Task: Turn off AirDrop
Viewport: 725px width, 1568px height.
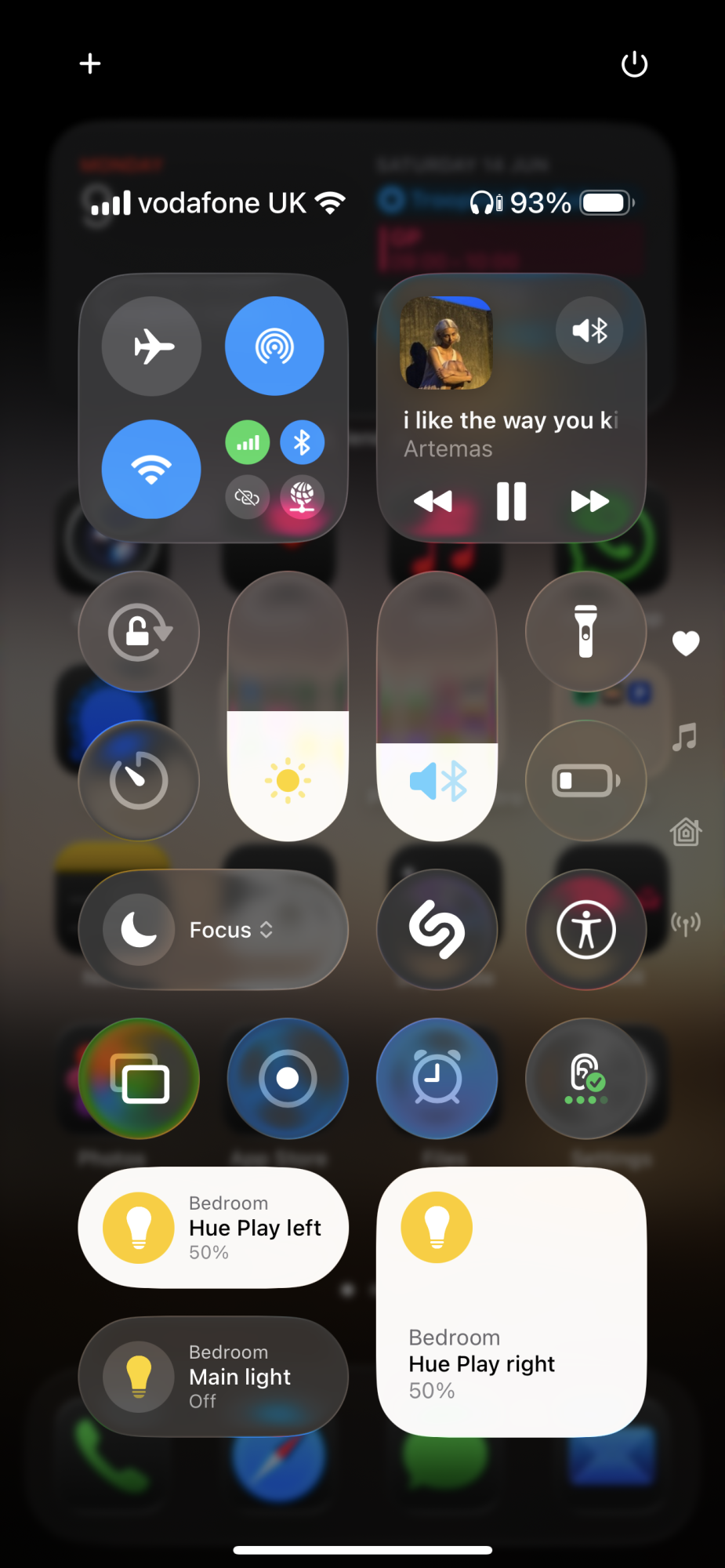Action: click(x=274, y=346)
